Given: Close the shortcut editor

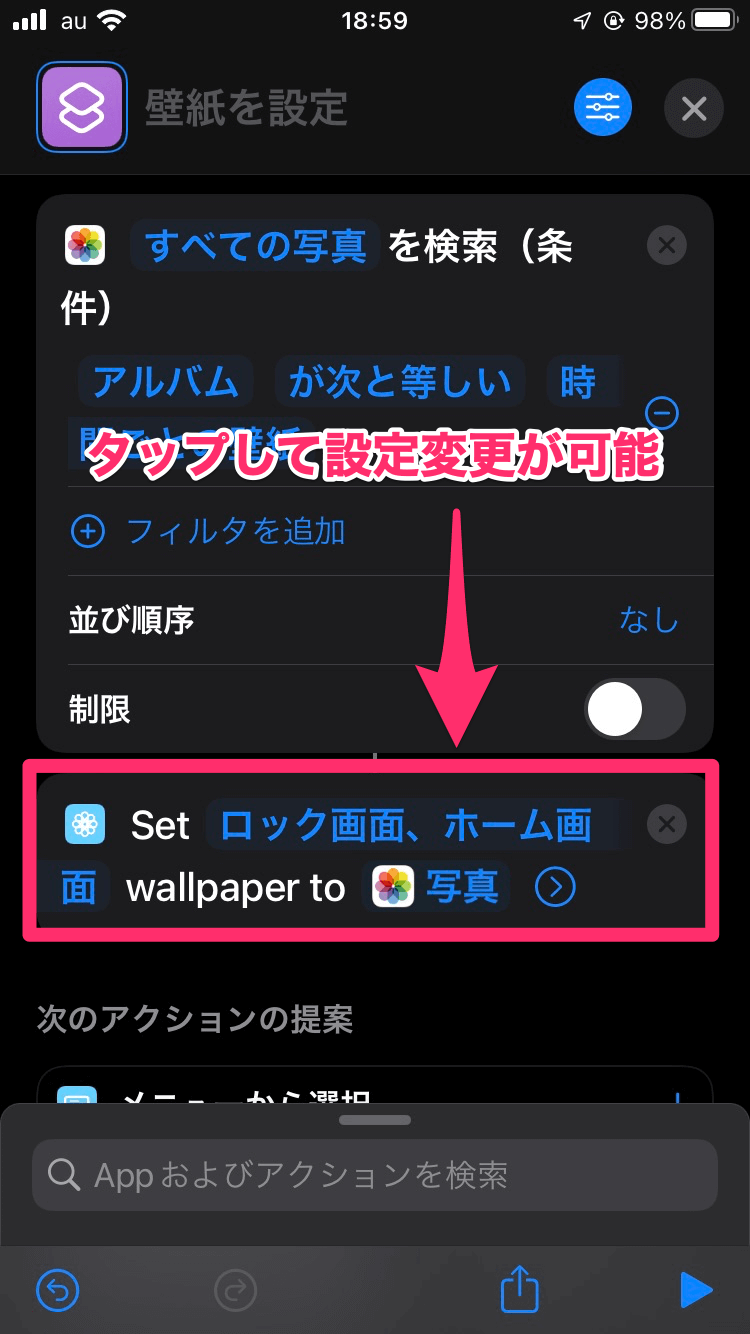Looking at the screenshot, I should coord(694,107).
